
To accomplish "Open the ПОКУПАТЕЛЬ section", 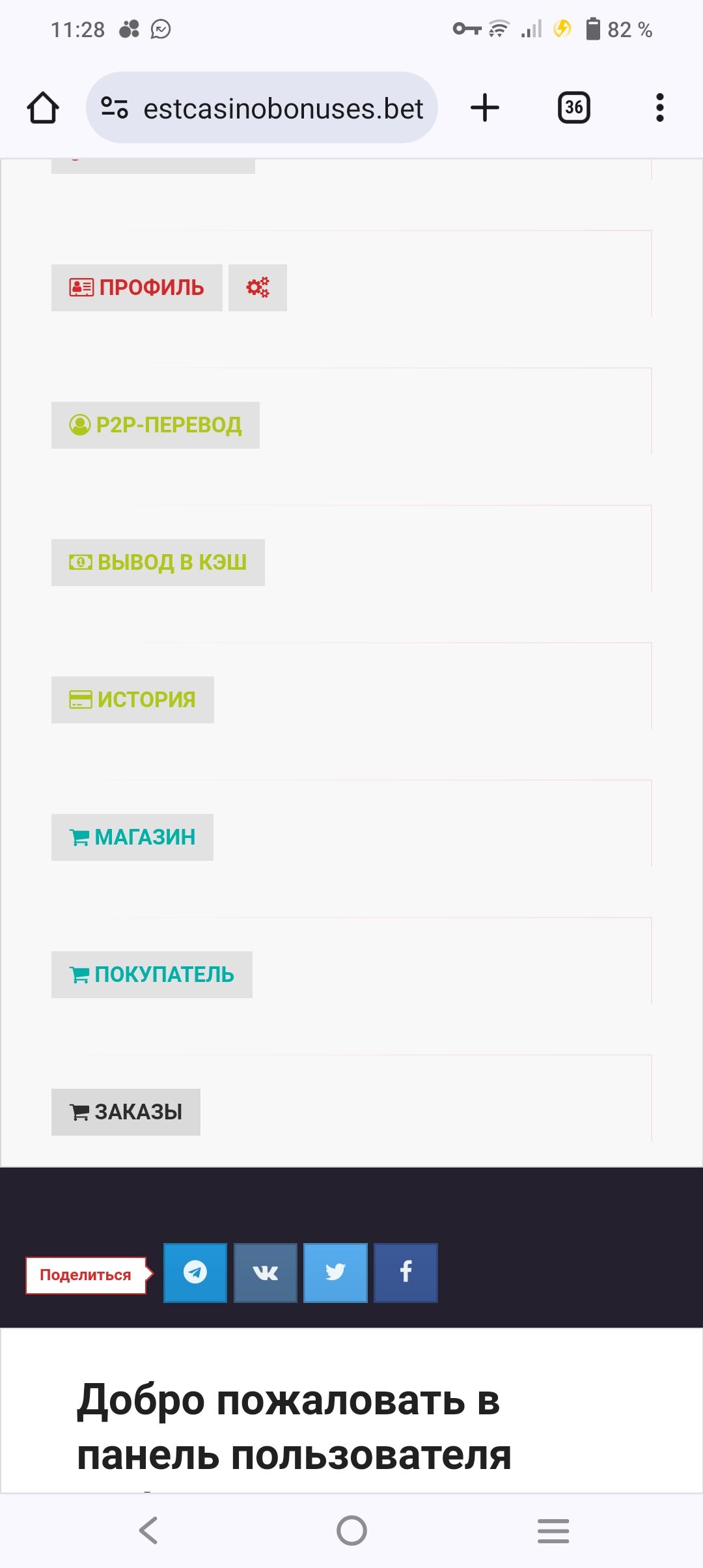I will pos(152,975).
